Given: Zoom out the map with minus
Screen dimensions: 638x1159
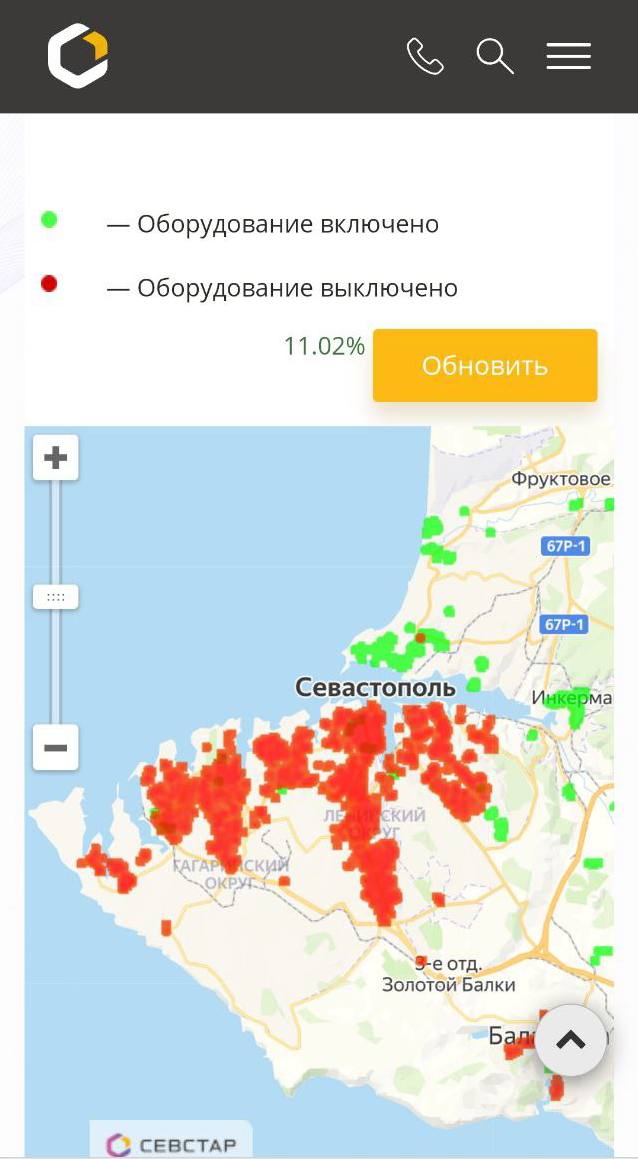Looking at the screenshot, I should pyautogui.click(x=56, y=747).
